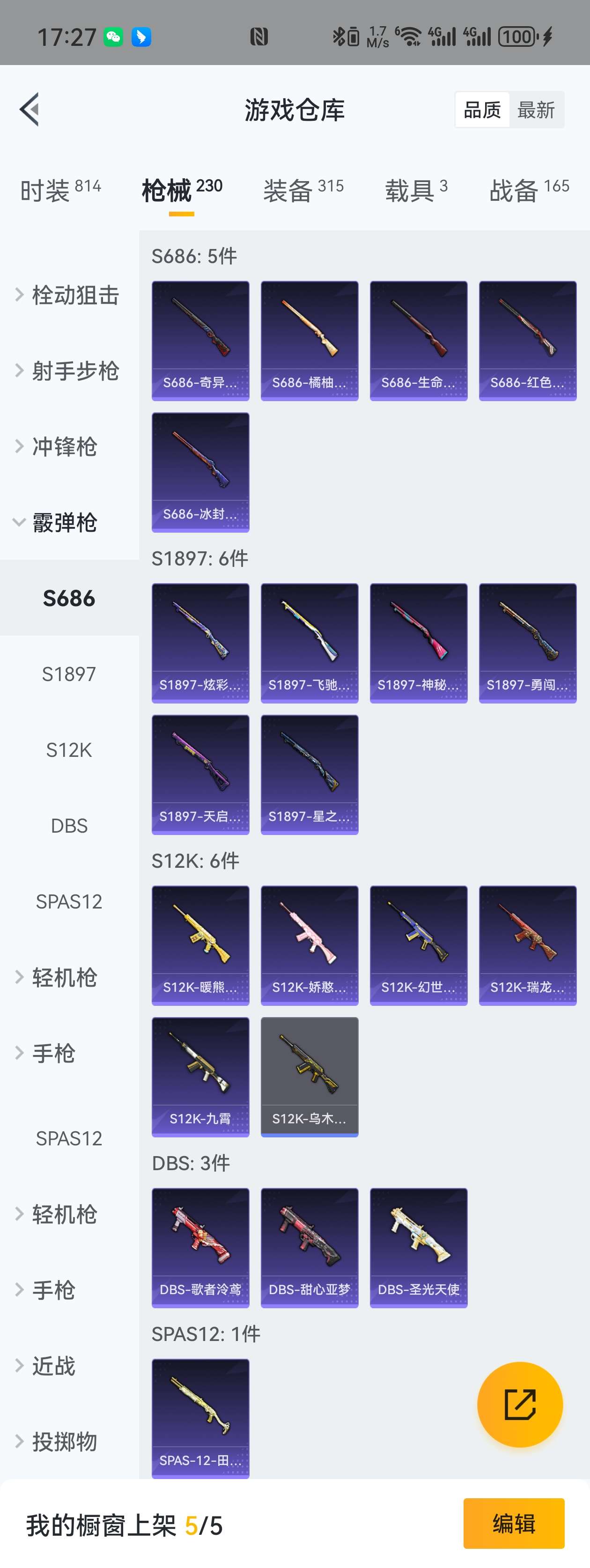590x1568 pixels.
Task: Select S1897 in the sidebar
Action: pyautogui.click(x=69, y=674)
